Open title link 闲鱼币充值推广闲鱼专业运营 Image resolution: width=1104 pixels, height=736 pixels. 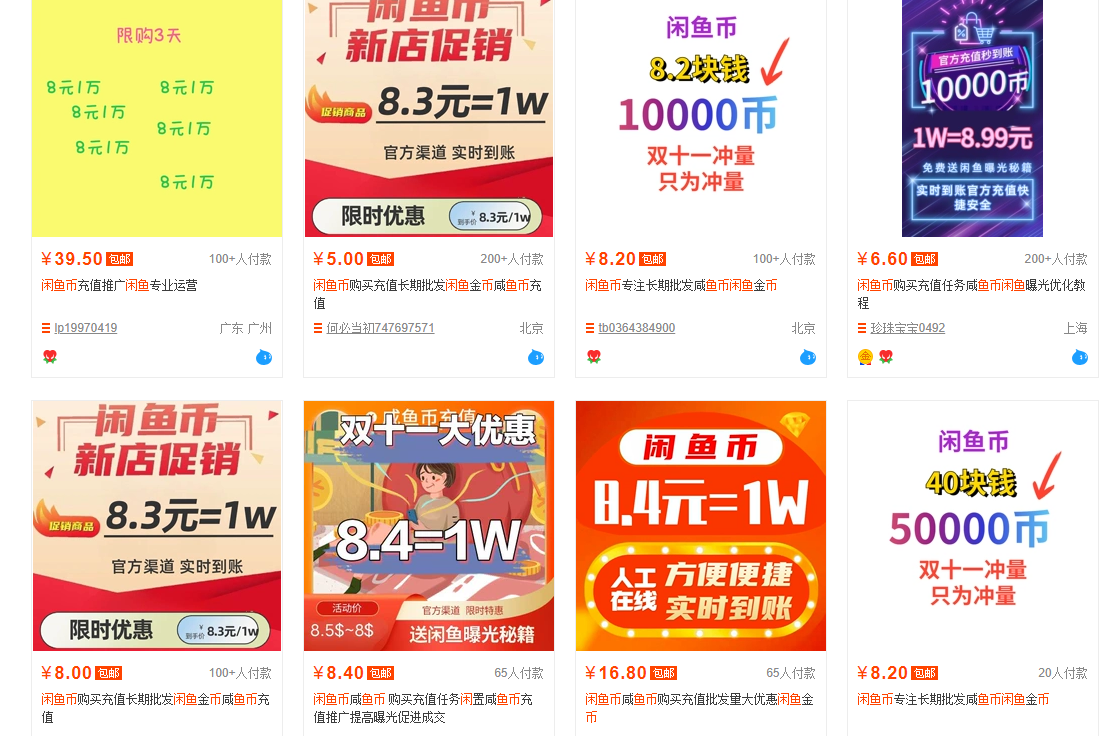[119, 285]
